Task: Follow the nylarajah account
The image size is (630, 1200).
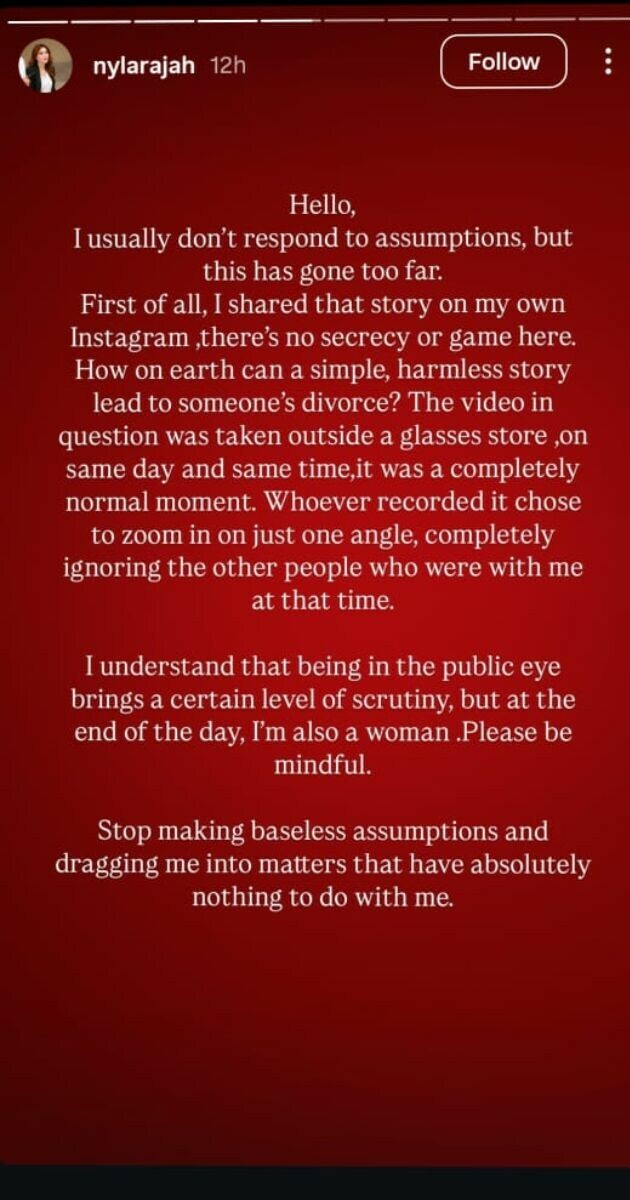Action: [503, 62]
